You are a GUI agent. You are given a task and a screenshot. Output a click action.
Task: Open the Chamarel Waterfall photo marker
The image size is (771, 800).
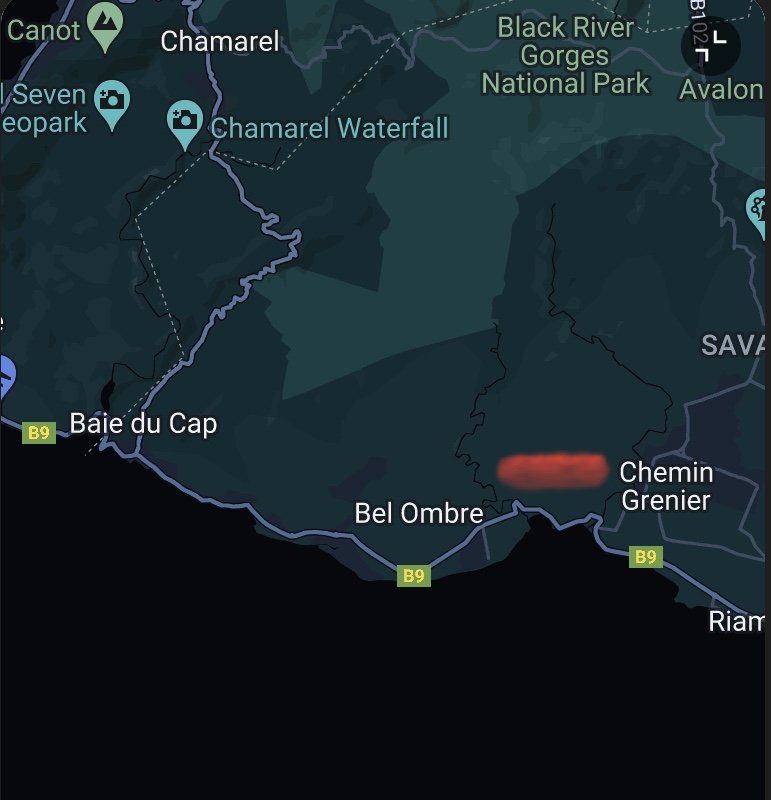tap(185, 124)
